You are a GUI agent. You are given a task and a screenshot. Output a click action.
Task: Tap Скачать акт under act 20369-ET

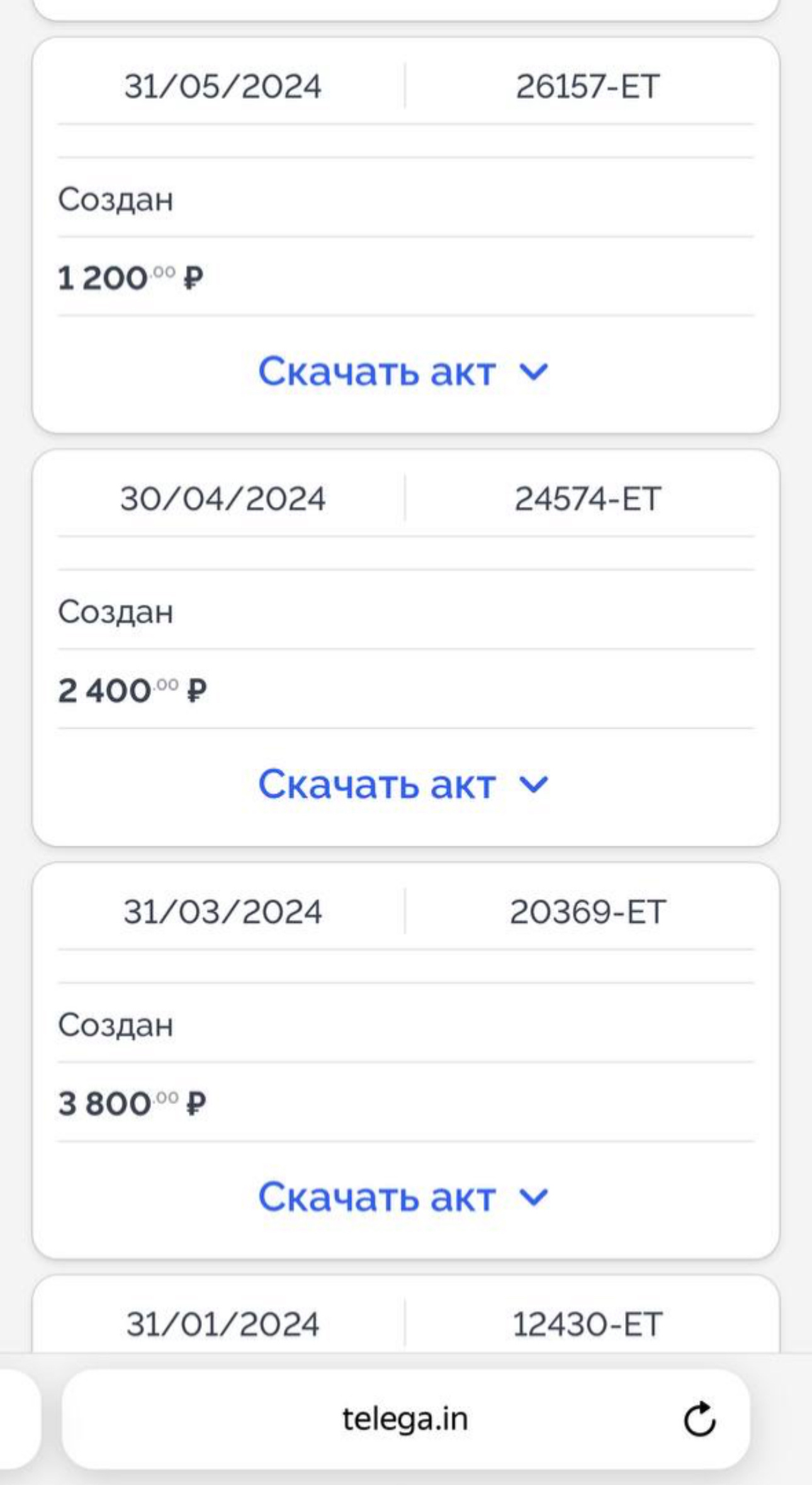[403, 1197]
